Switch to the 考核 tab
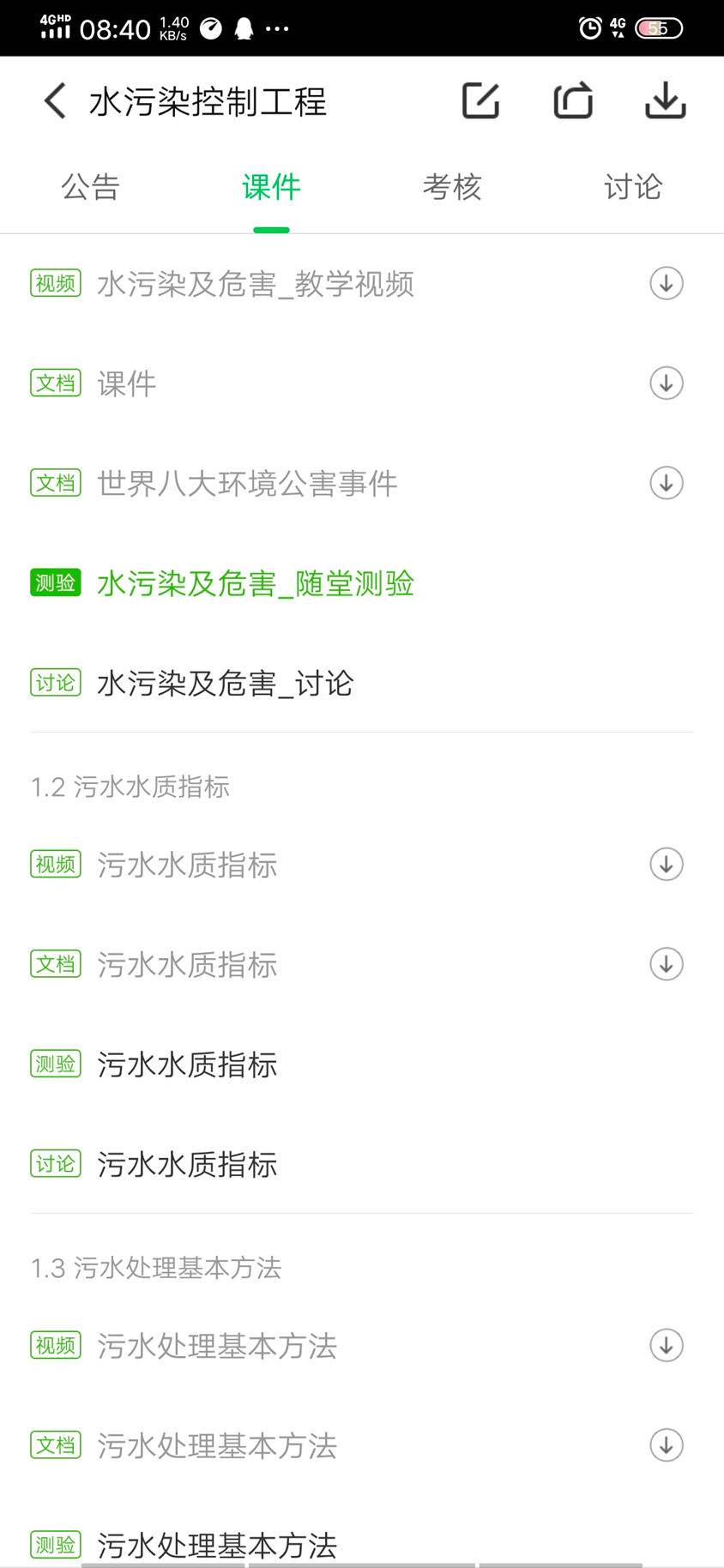 tap(452, 187)
